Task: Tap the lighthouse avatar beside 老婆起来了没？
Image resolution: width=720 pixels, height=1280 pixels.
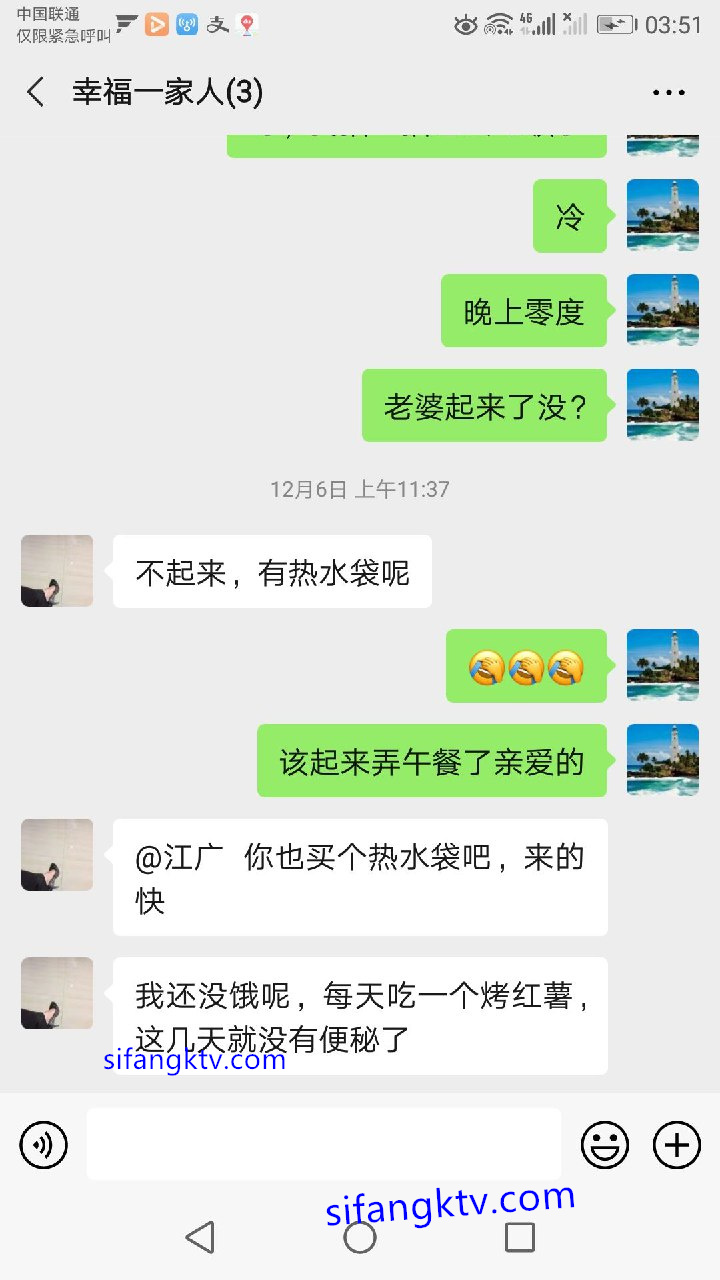Action: pos(662,405)
